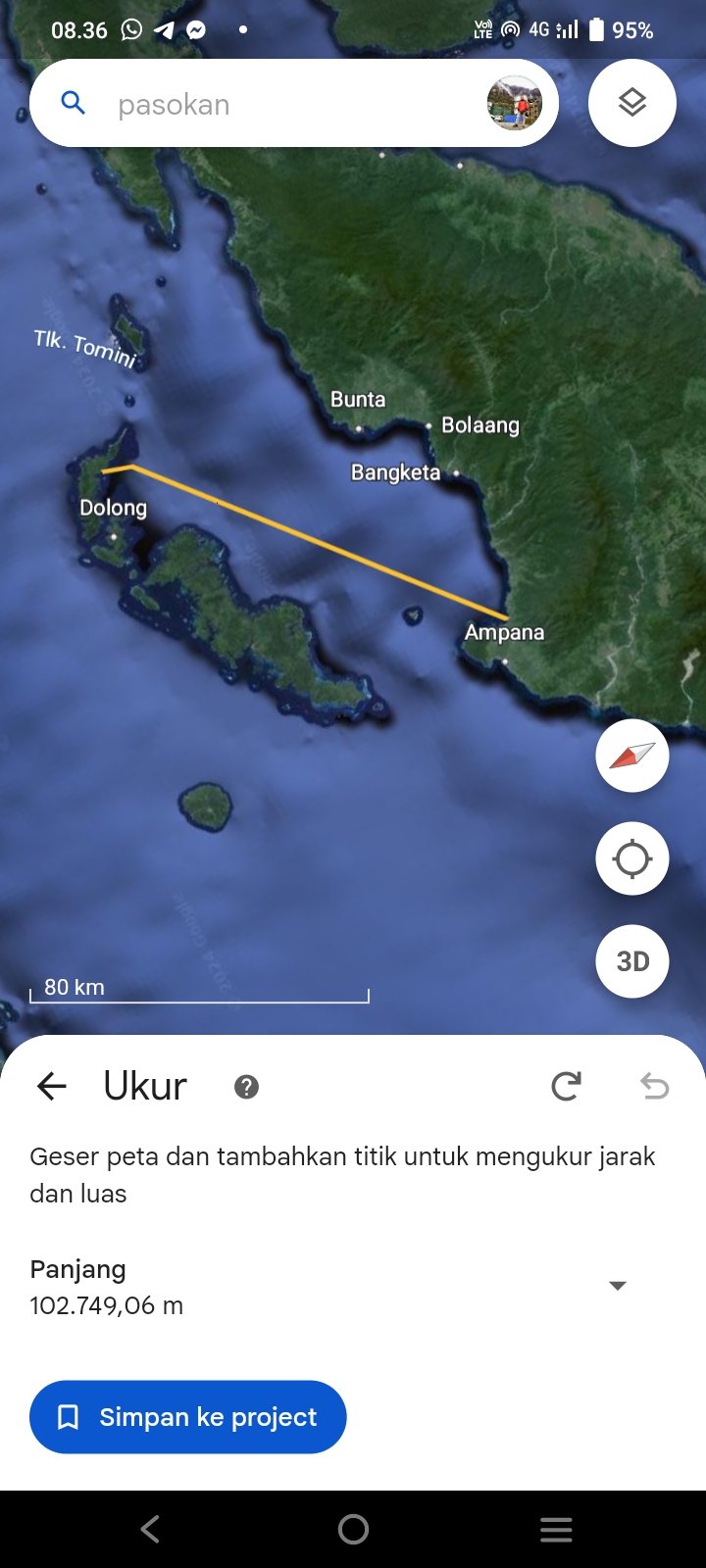The width and height of the screenshot is (706, 1568).
Task: Switch to 3D view
Action: pos(632,961)
